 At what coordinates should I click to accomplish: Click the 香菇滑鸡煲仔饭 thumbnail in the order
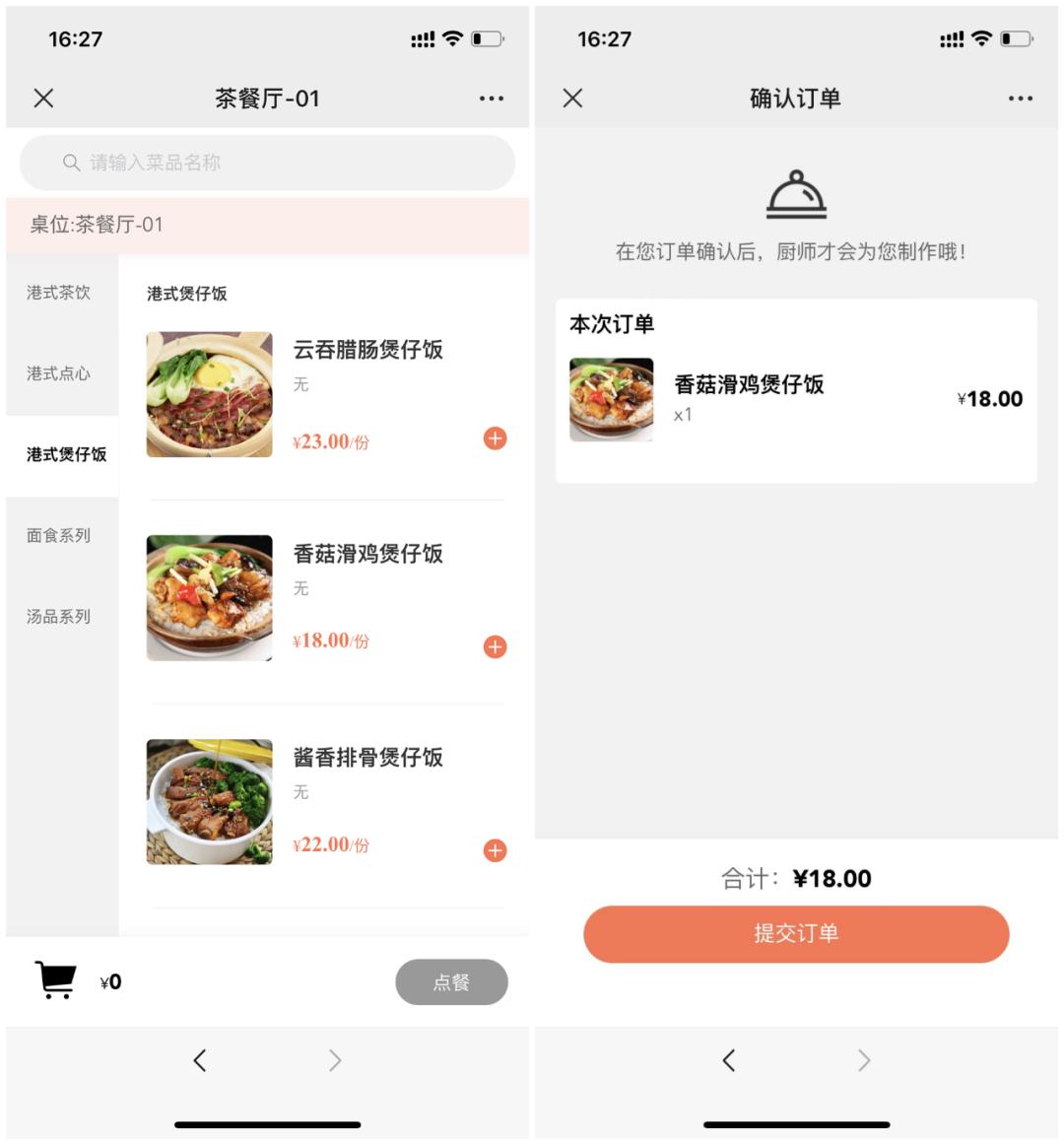pyautogui.click(x=612, y=398)
